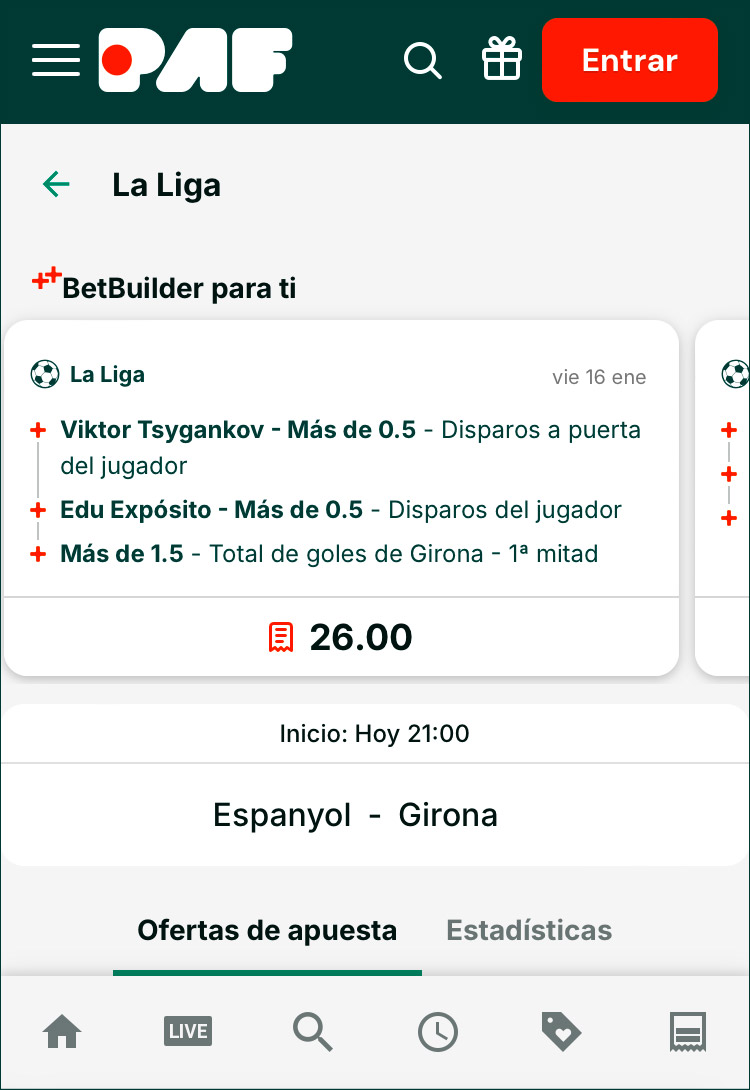Tap the Entrar login button

(x=629, y=60)
